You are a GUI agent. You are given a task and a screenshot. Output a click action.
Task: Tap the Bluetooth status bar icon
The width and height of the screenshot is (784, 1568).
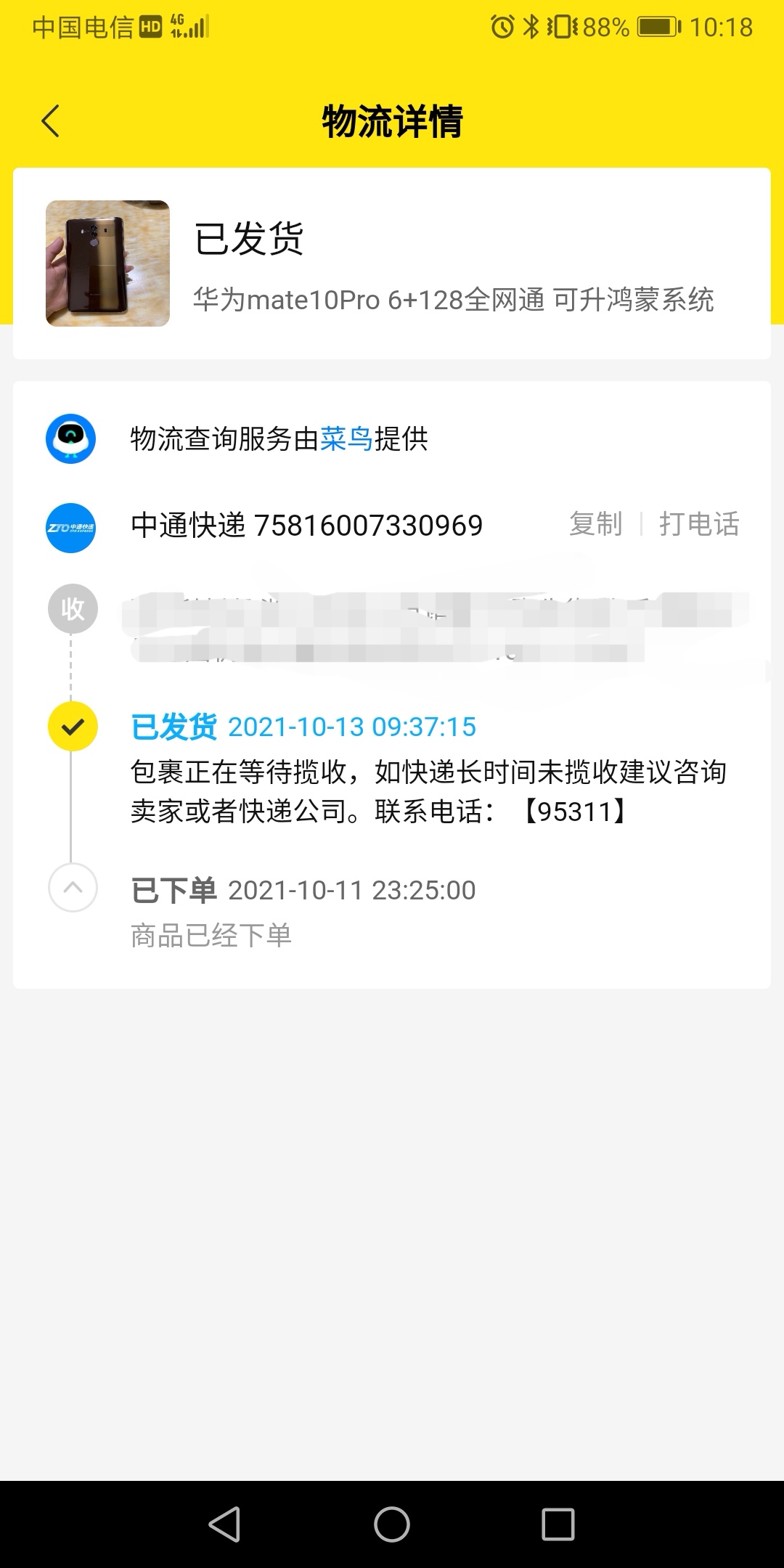coord(529,26)
